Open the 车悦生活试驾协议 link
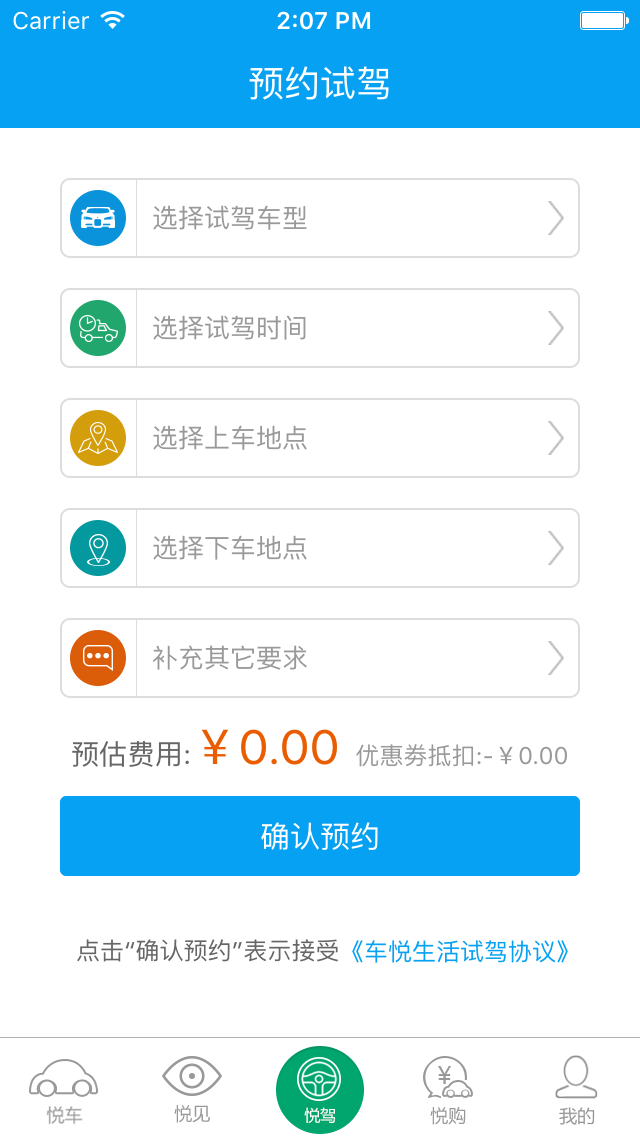This screenshot has height=1136, width=640. (460, 951)
